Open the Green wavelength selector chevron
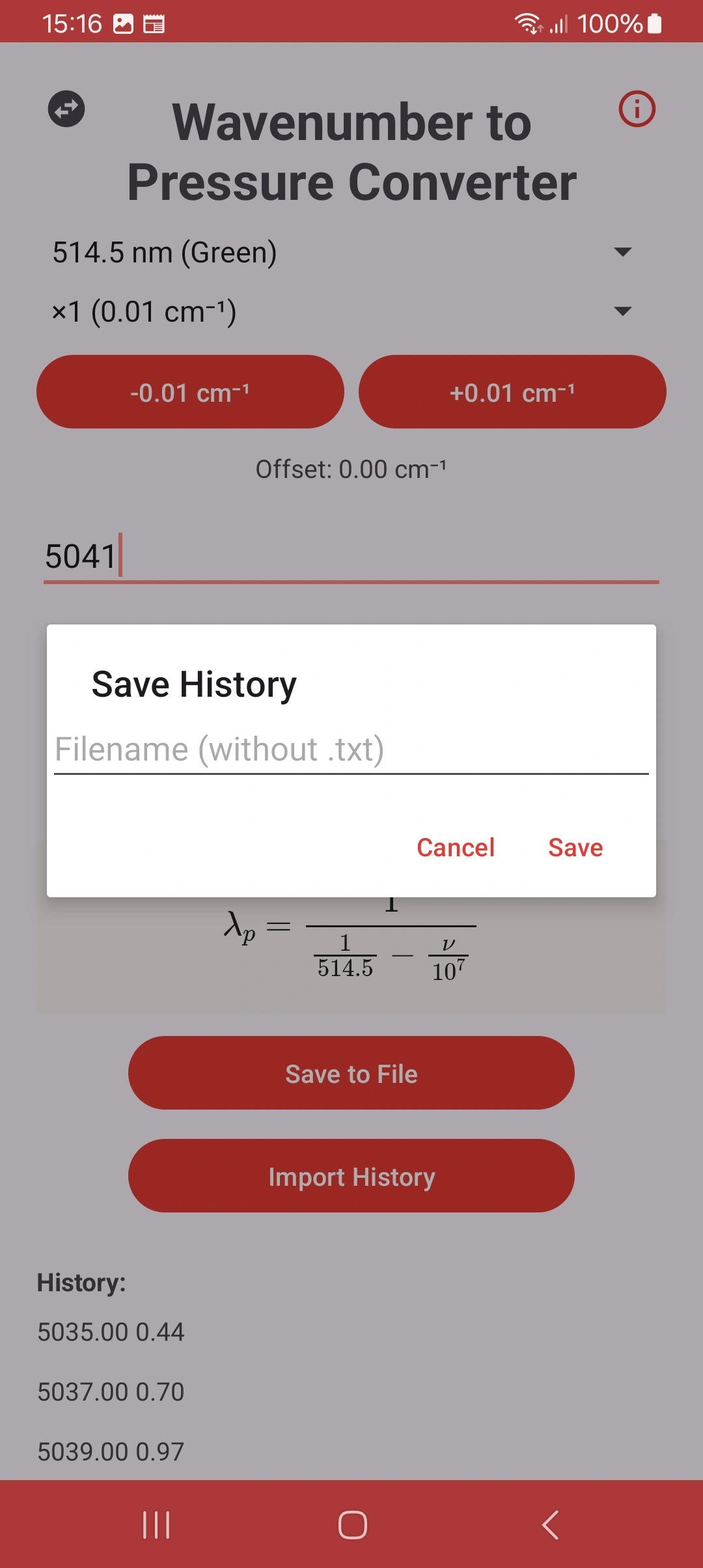This screenshot has height=1568, width=703. coord(622,253)
